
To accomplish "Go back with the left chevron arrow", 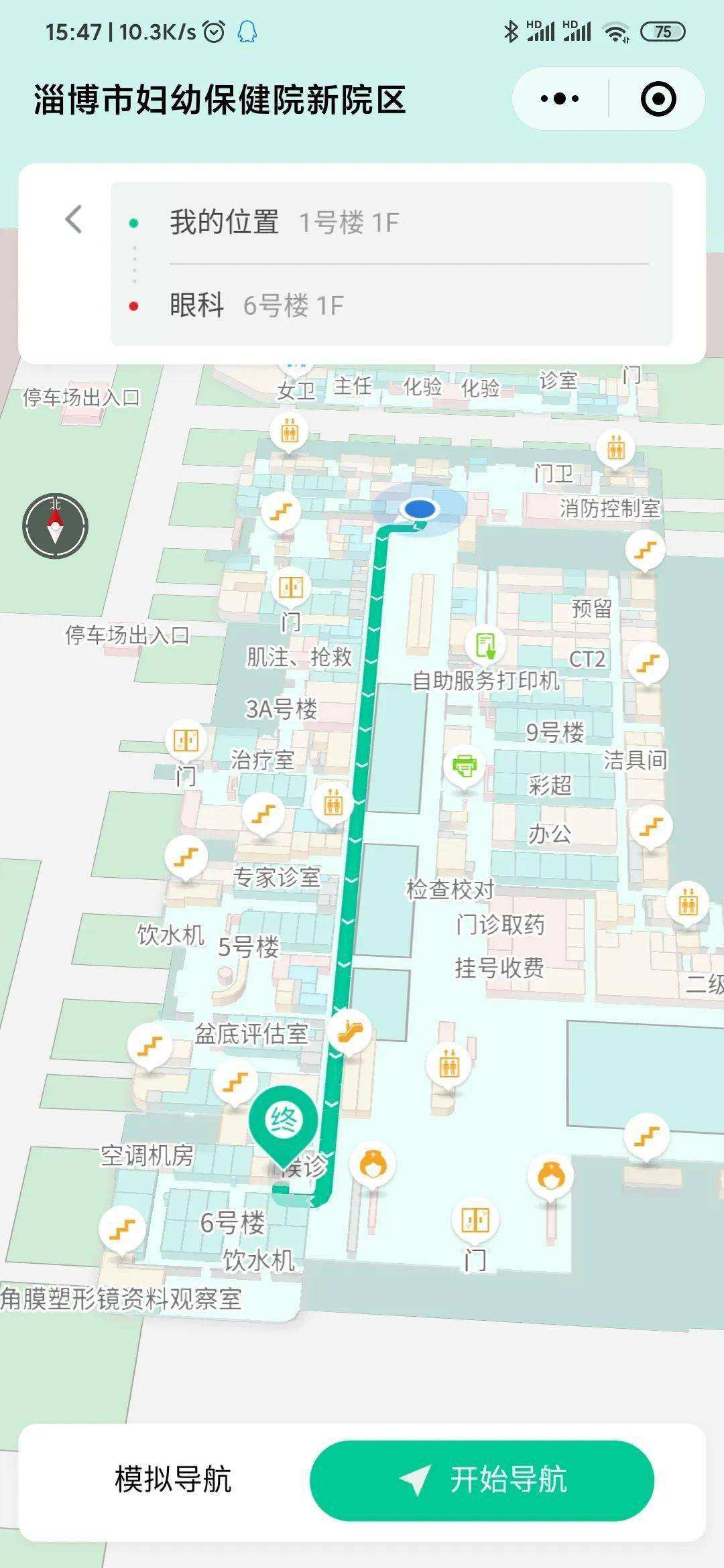I will click(74, 219).
